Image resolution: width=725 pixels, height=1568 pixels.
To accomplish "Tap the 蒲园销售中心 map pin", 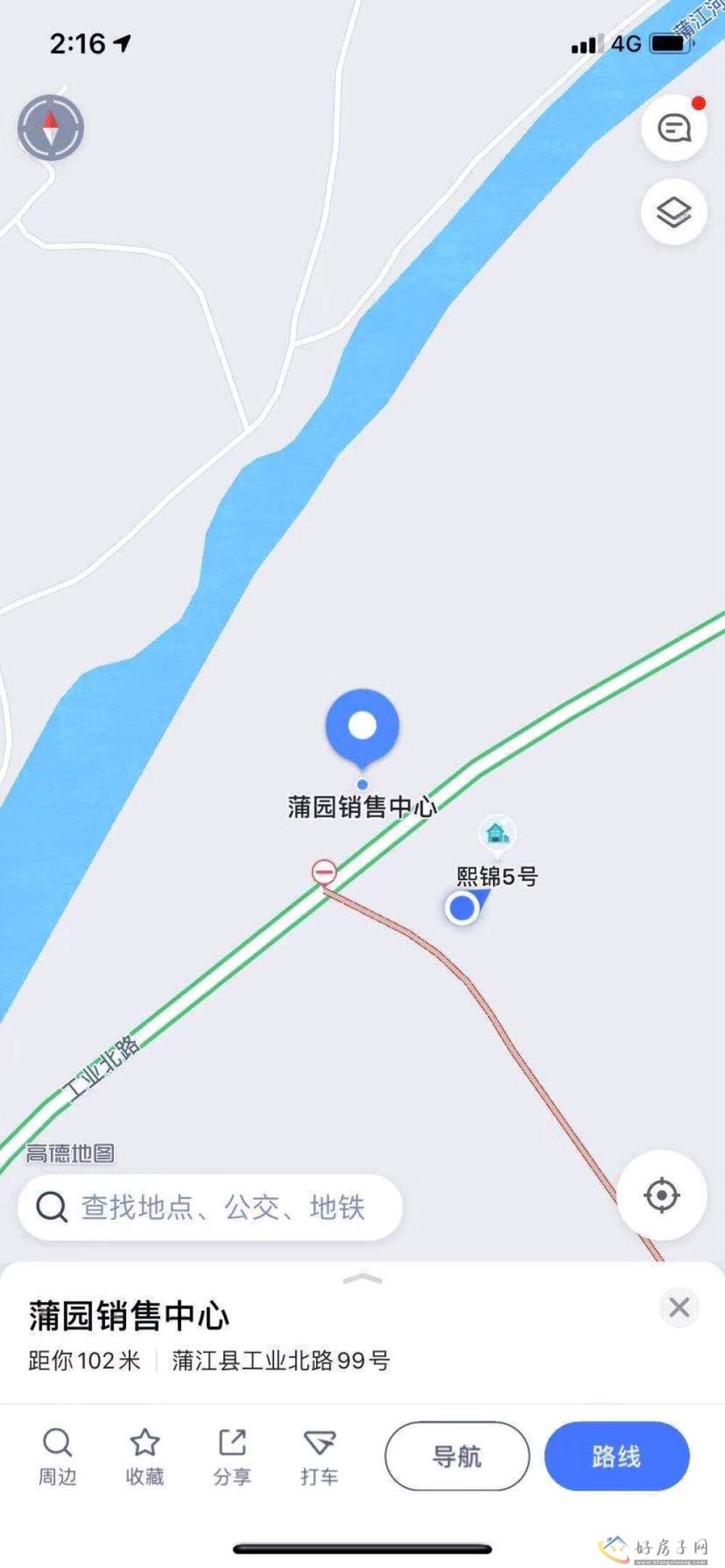I will 362,727.
